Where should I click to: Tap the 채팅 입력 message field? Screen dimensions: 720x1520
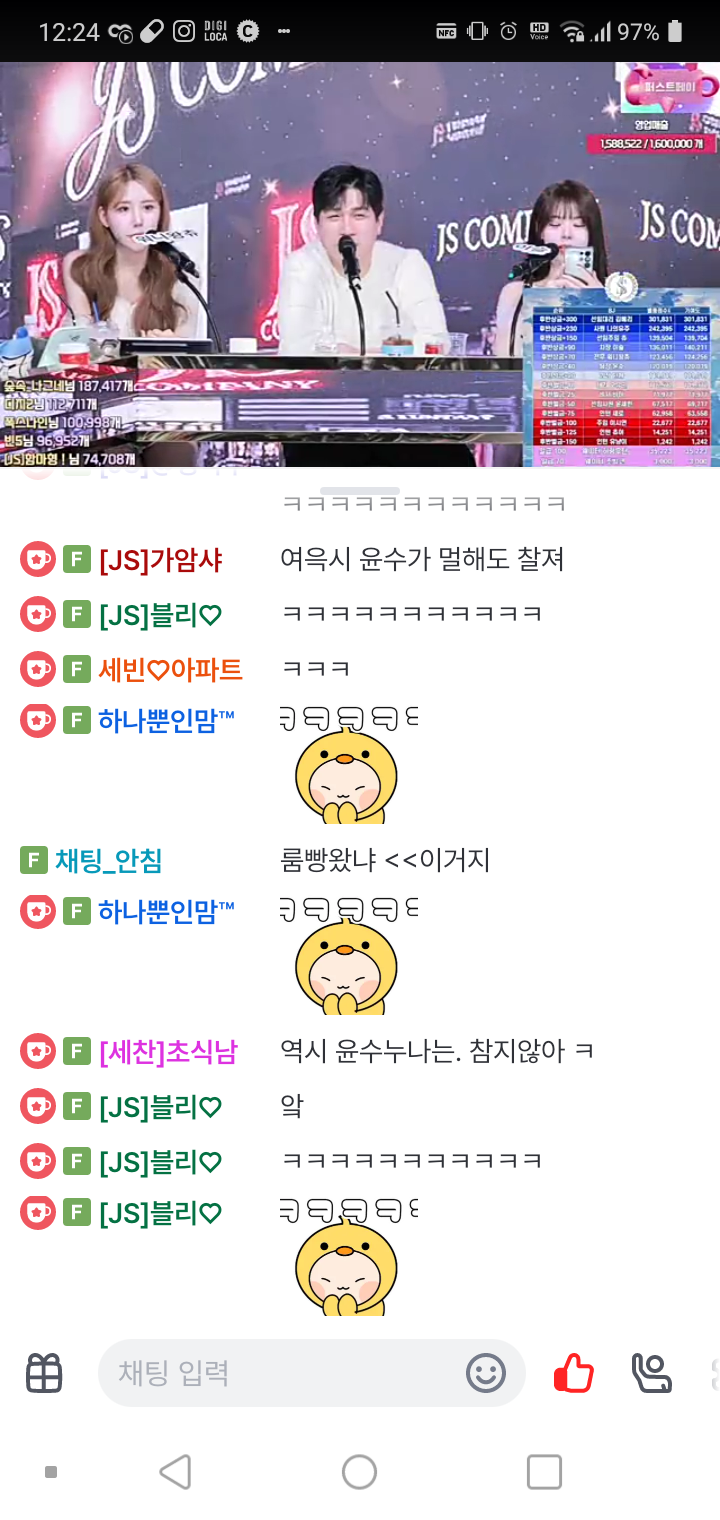(280, 1373)
